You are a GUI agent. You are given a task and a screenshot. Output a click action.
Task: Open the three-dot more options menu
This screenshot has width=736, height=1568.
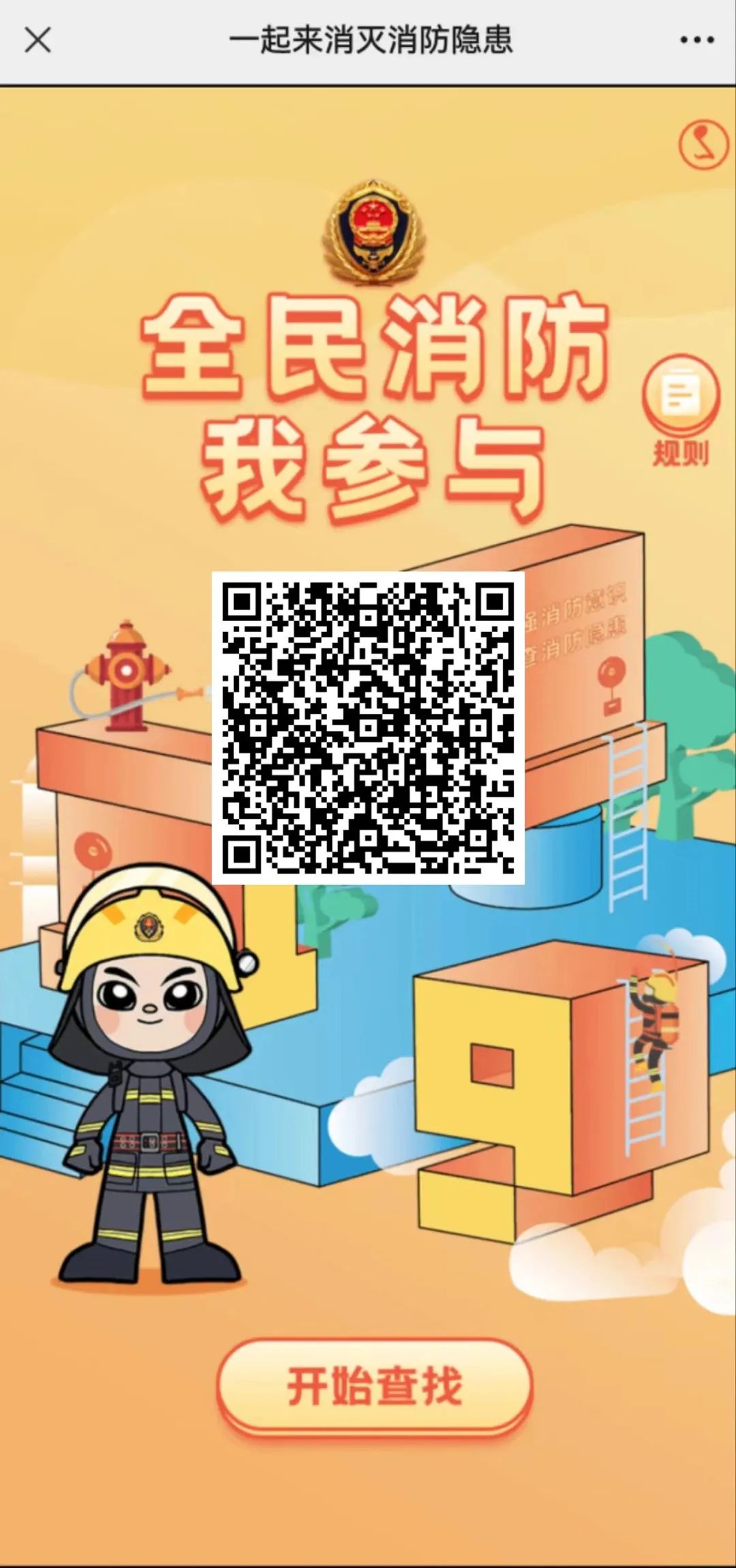pyautogui.click(x=696, y=40)
